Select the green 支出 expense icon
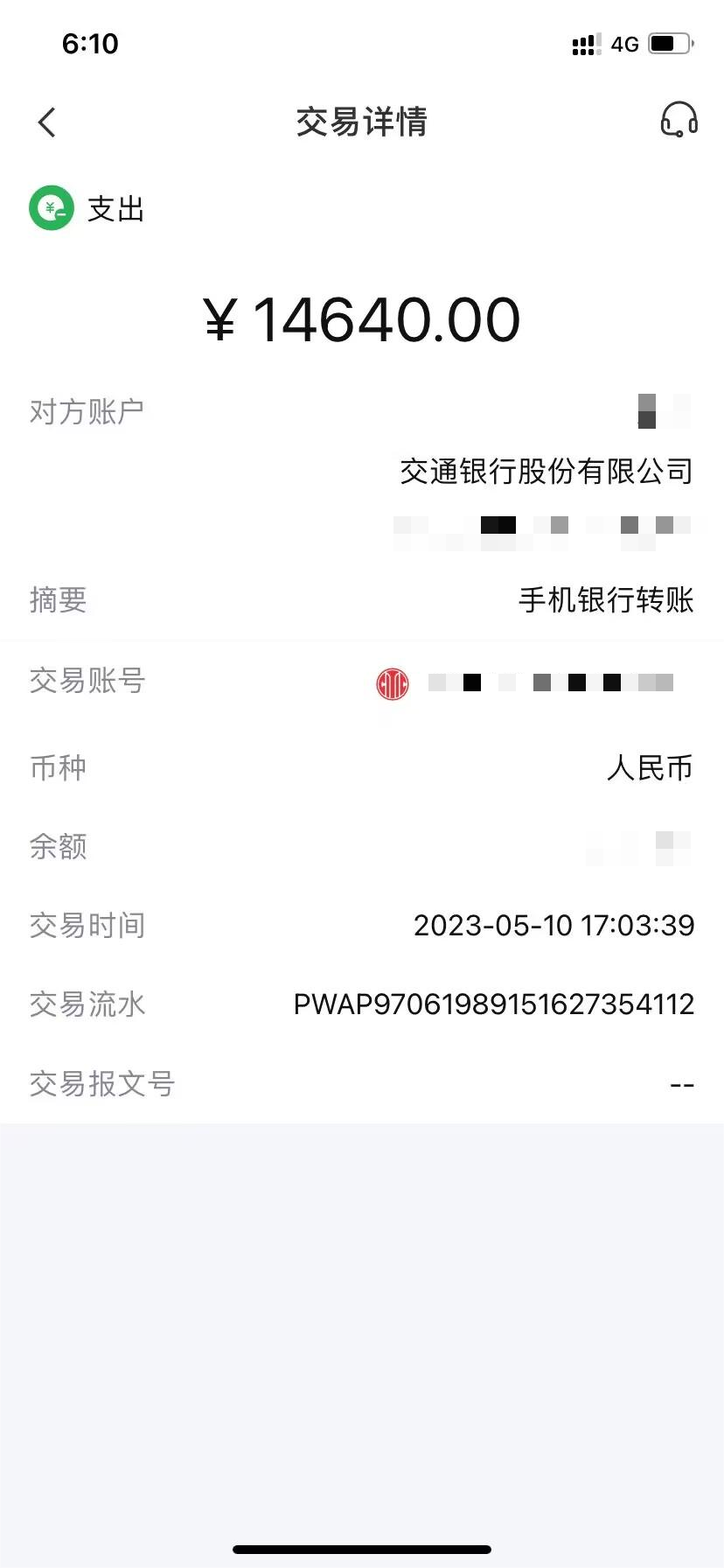The height and width of the screenshot is (1568, 724). (x=50, y=208)
